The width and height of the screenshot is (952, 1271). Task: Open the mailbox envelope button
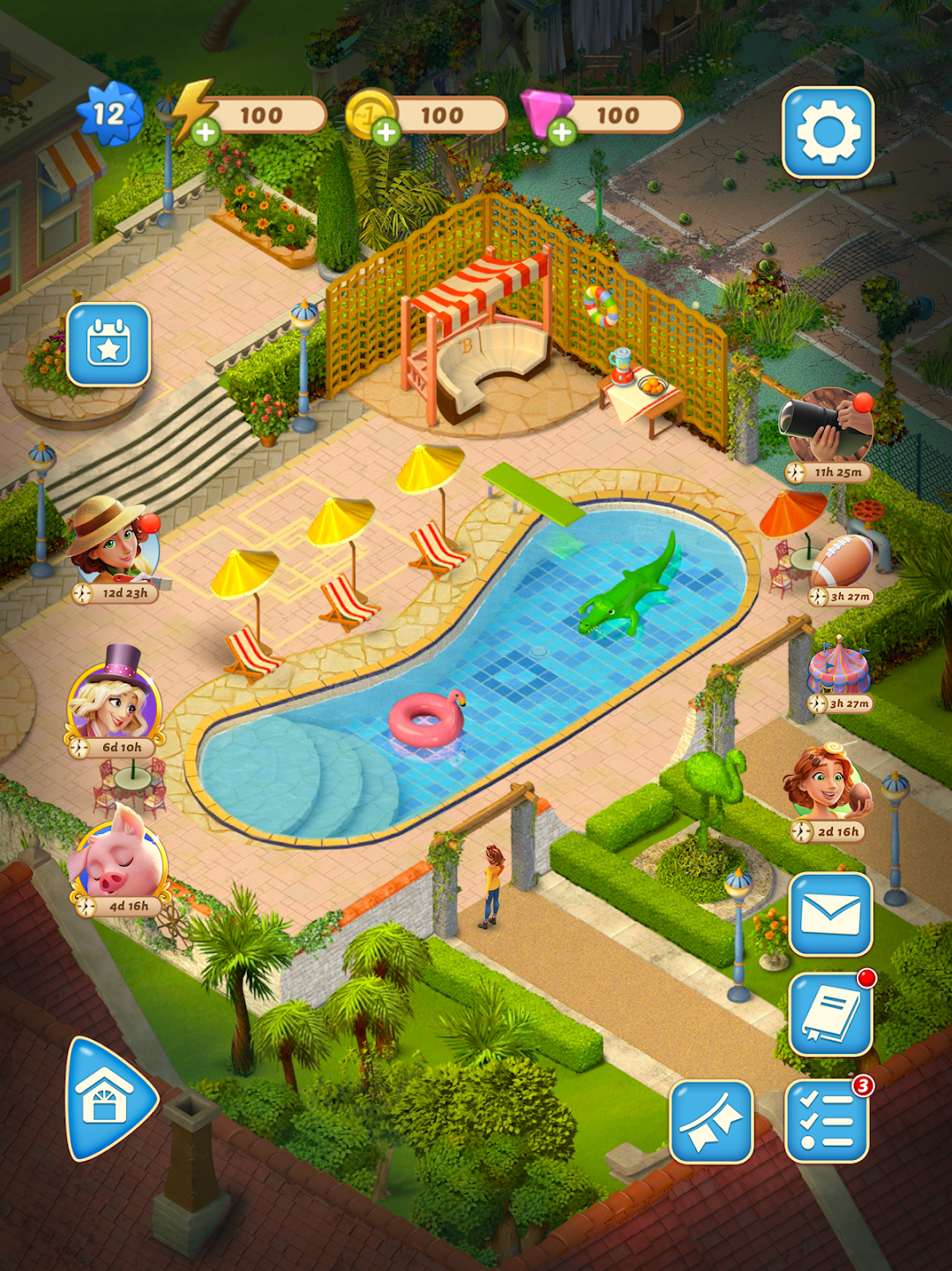(830, 914)
